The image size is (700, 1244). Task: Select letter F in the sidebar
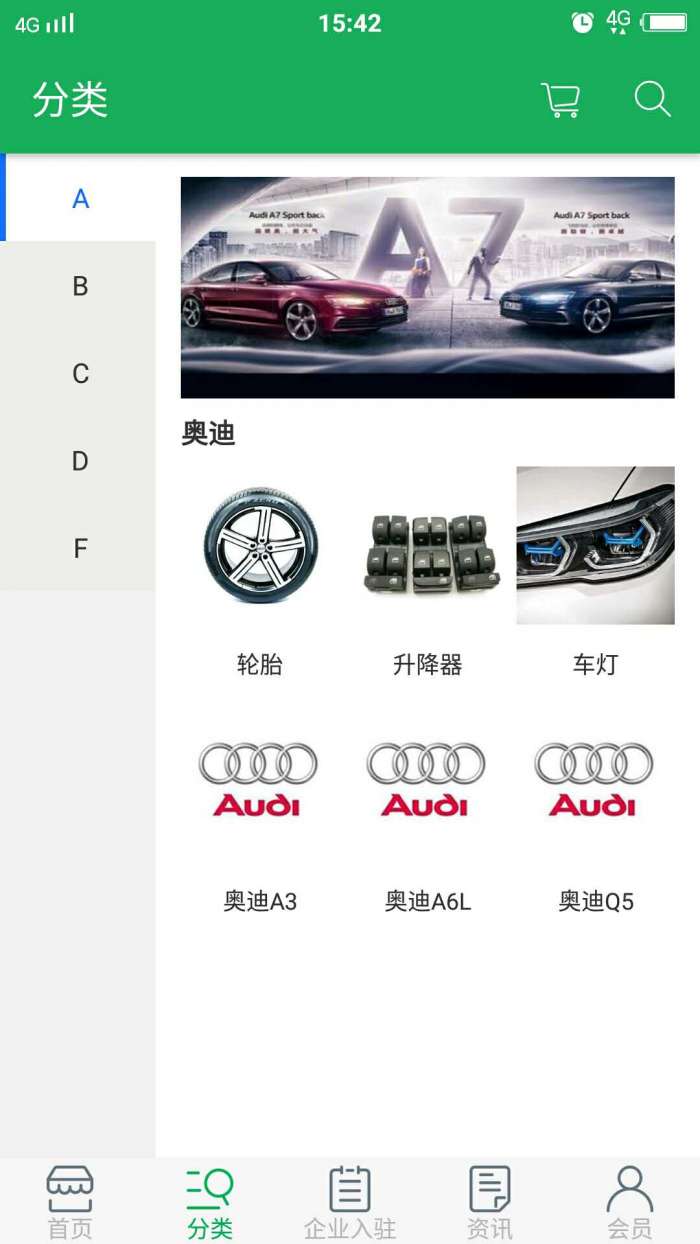[80, 548]
